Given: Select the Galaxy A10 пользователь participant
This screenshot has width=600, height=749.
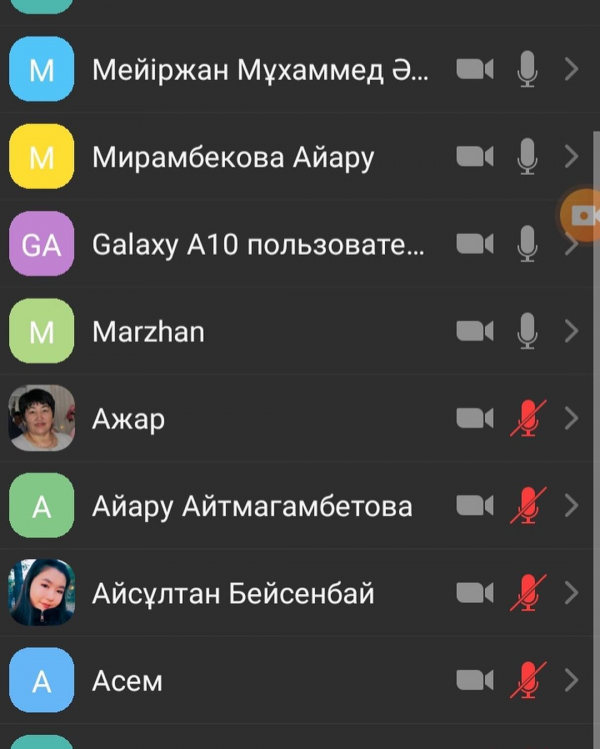Looking at the screenshot, I should pyautogui.click(x=258, y=244).
